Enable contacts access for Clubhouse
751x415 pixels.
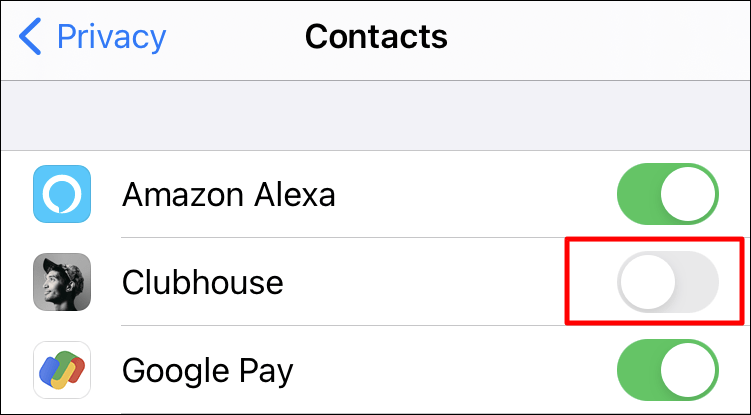coord(667,282)
